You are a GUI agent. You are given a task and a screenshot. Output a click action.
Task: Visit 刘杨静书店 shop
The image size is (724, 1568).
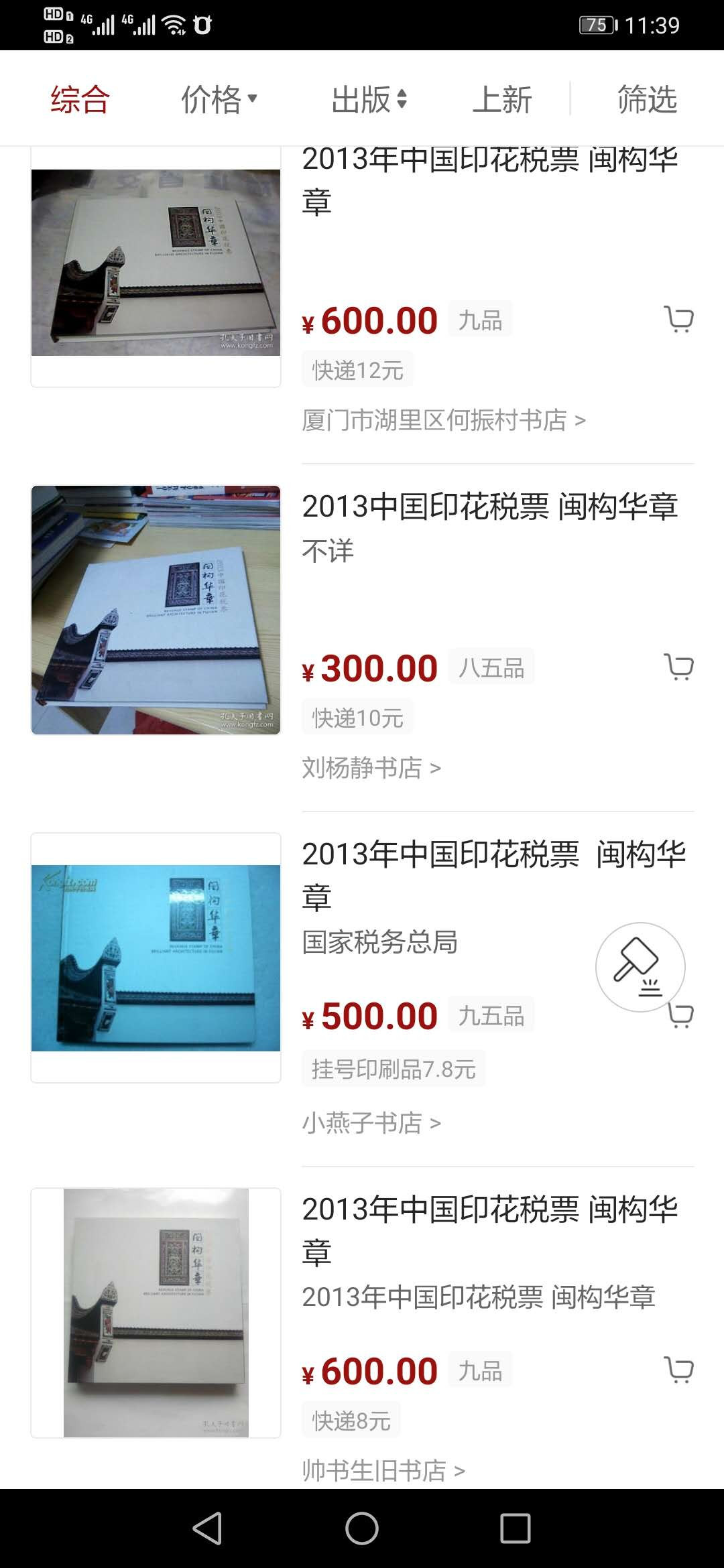click(x=371, y=768)
